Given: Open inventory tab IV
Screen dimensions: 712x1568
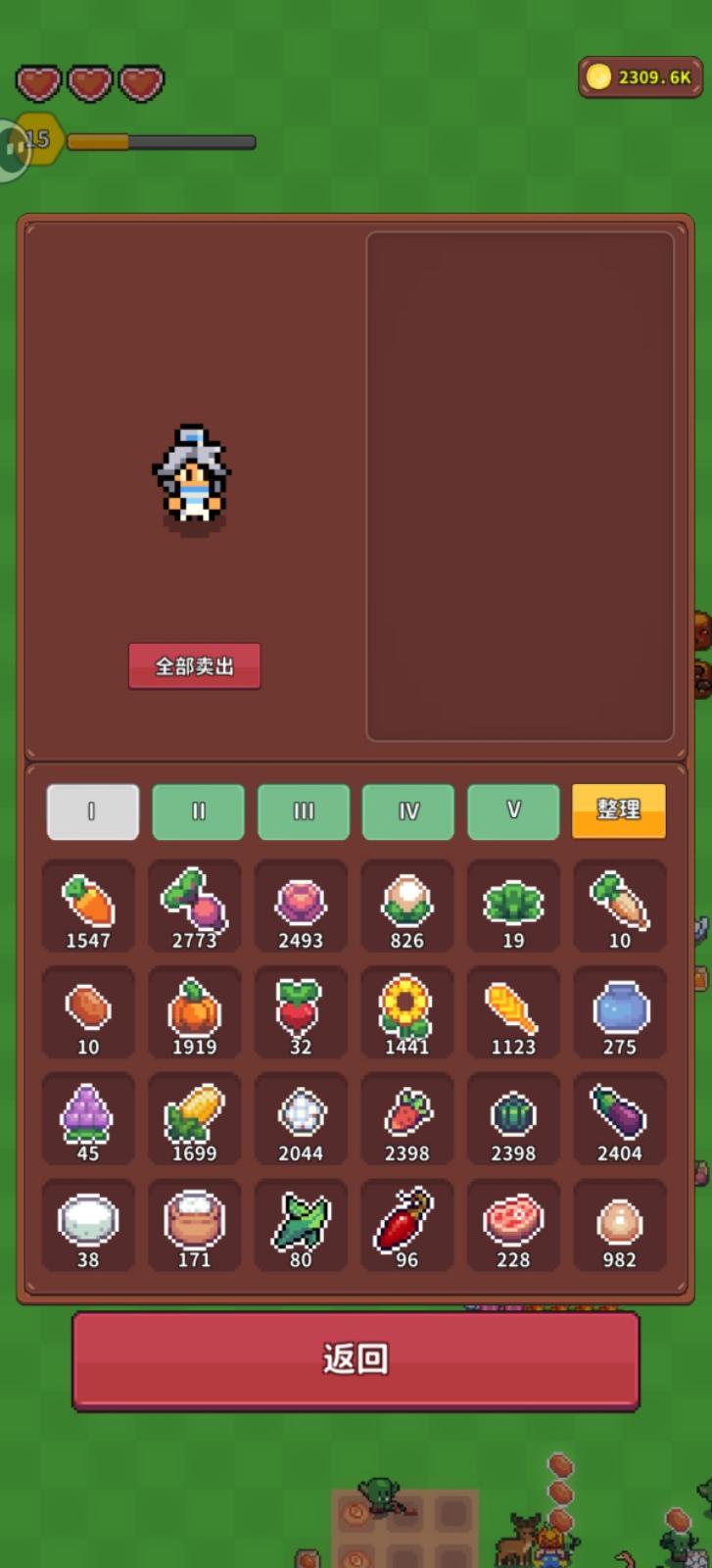Looking at the screenshot, I should 407,811.
